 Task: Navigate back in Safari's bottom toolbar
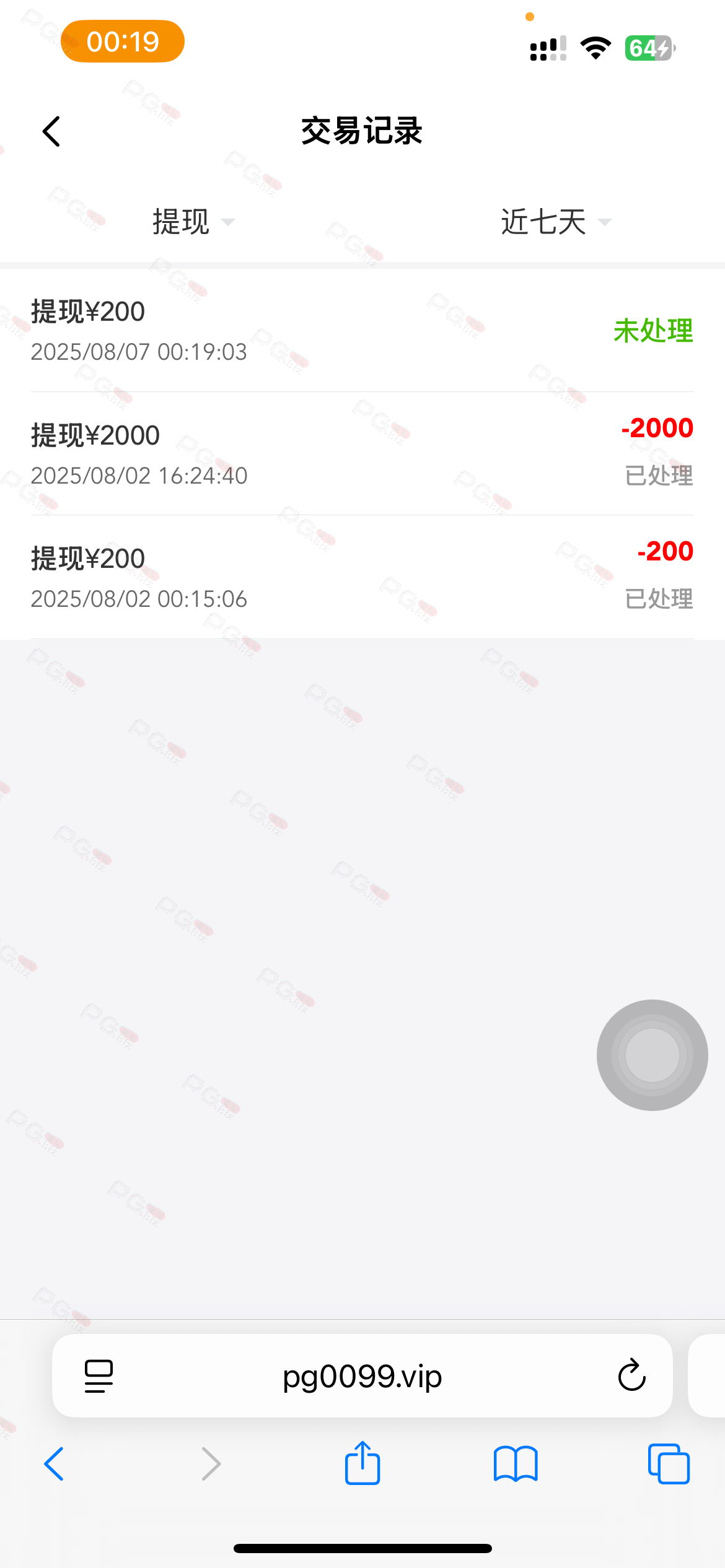click(x=55, y=1464)
